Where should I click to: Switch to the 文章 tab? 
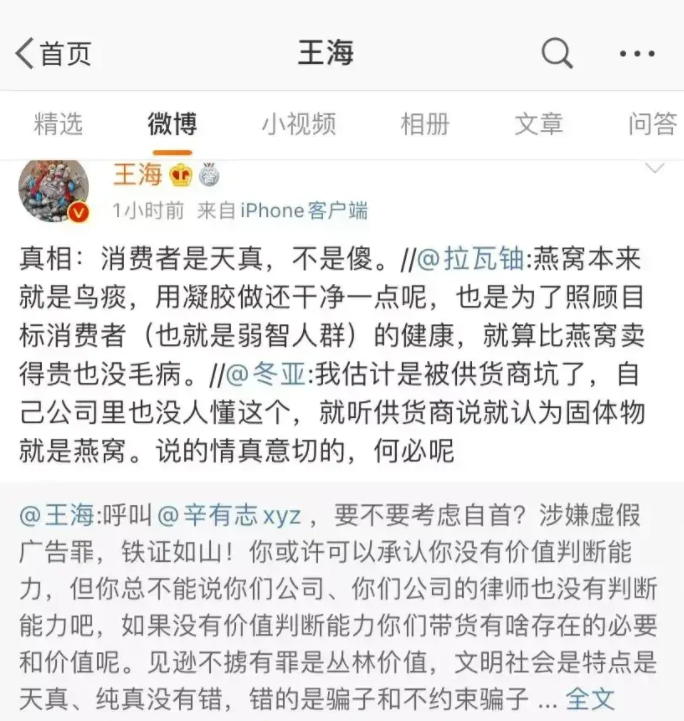[x=539, y=124]
